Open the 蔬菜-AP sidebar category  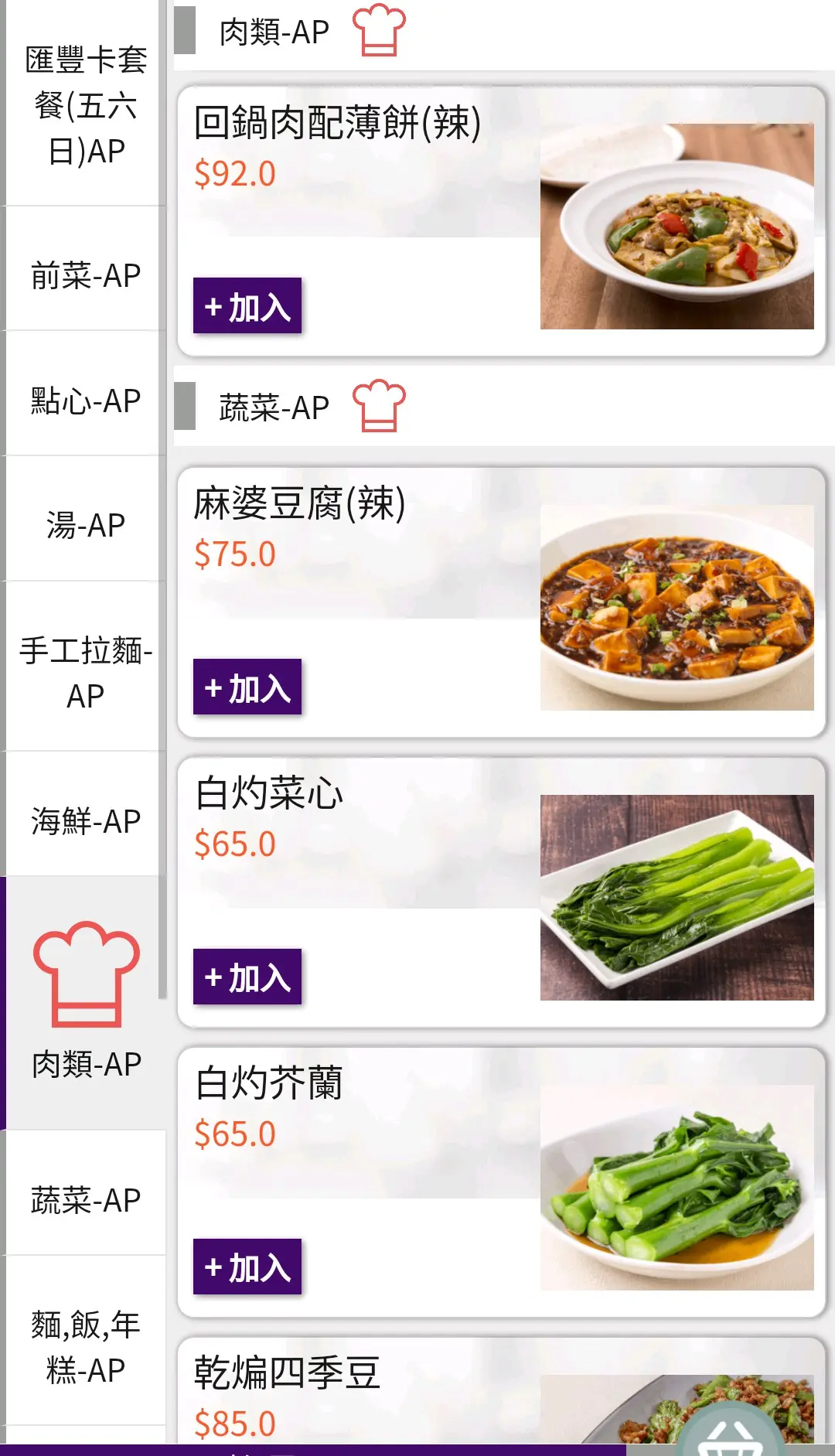click(85, 1200)
